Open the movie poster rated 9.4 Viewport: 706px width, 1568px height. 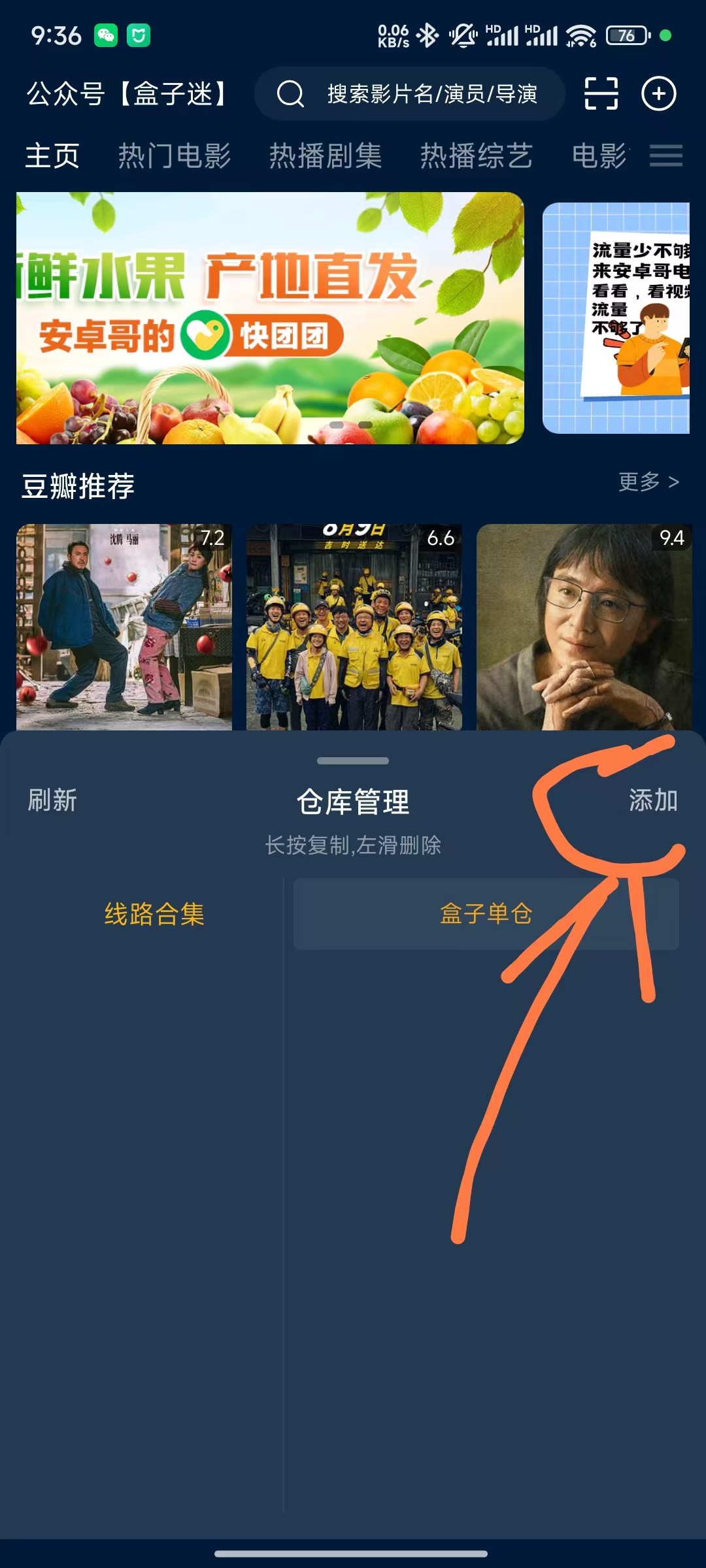[584, 627]
